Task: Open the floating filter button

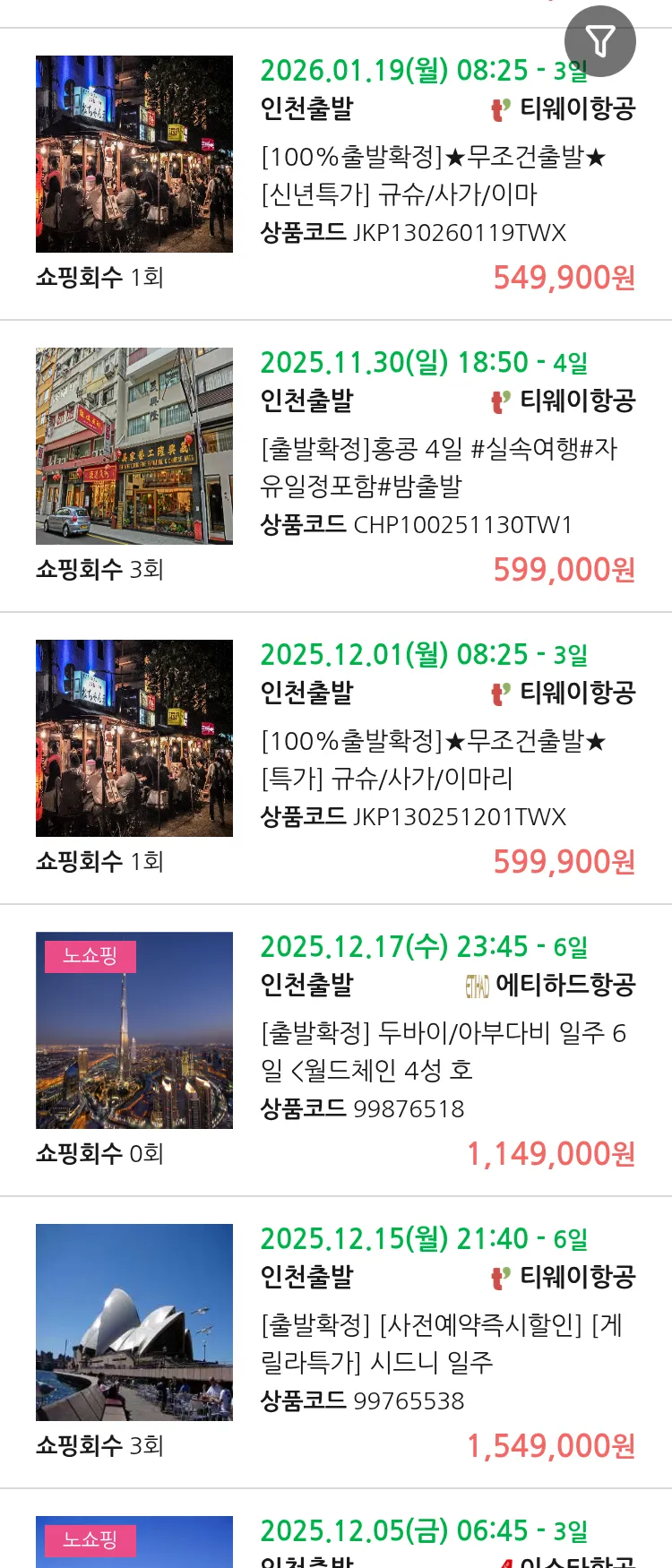Action: (599, 41)
